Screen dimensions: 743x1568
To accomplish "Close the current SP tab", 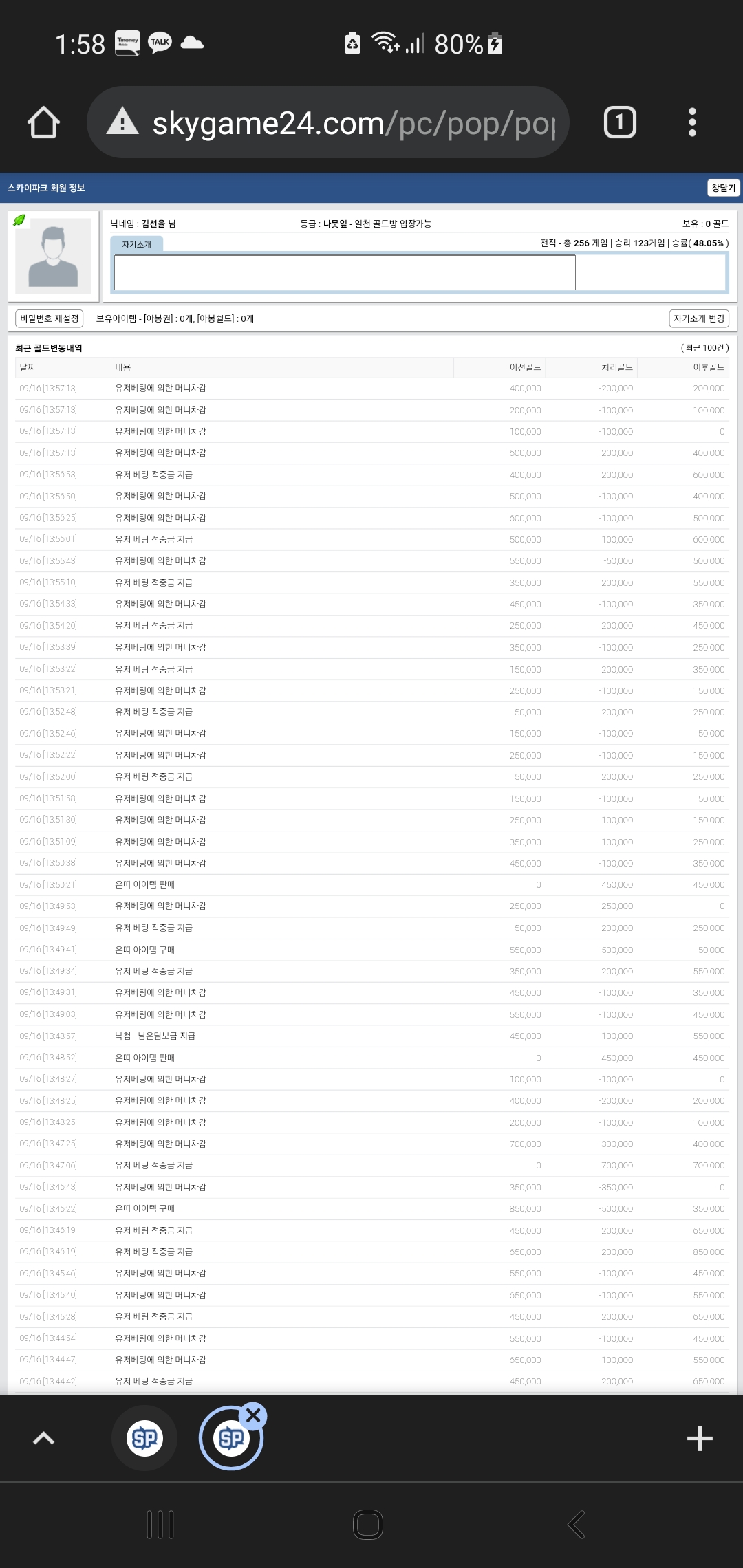I will coord(253,1415).
